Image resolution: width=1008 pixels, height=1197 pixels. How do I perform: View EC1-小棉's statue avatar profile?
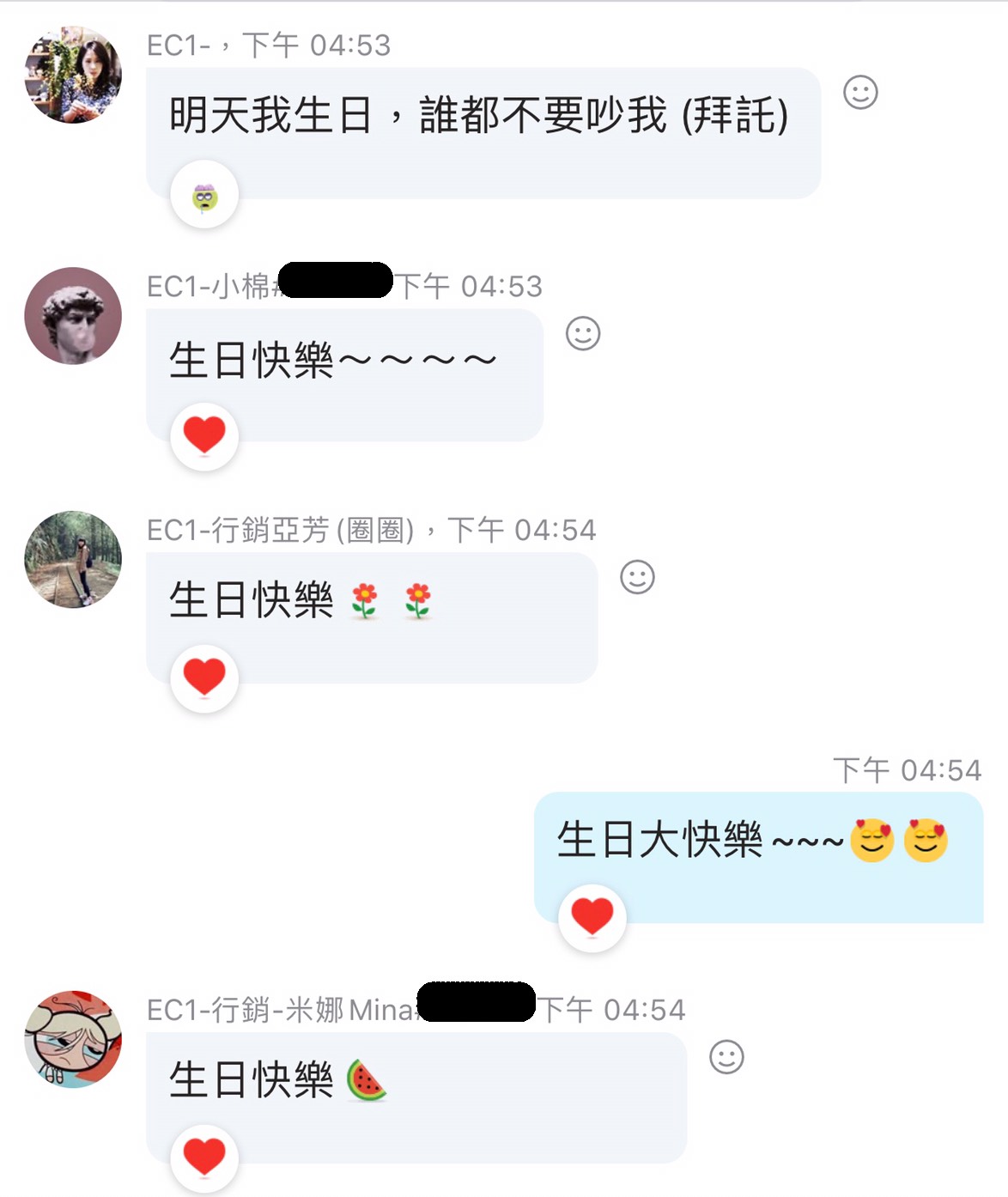click(73, 316)
